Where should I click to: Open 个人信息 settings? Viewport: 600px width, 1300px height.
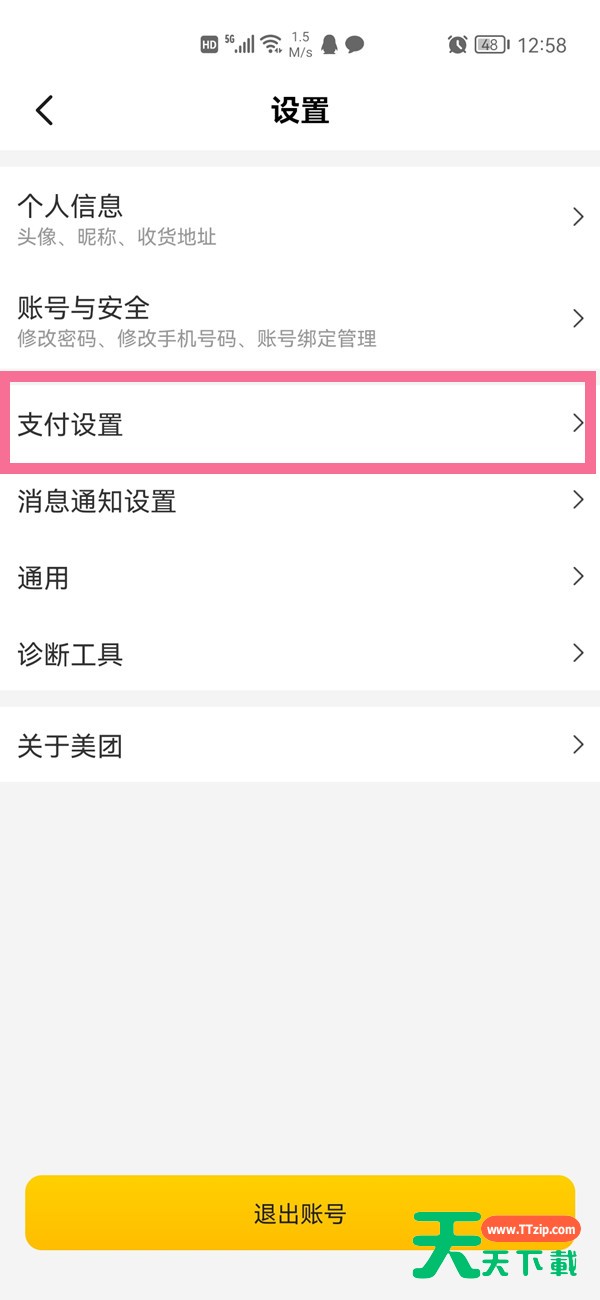(x=300, y=218)
